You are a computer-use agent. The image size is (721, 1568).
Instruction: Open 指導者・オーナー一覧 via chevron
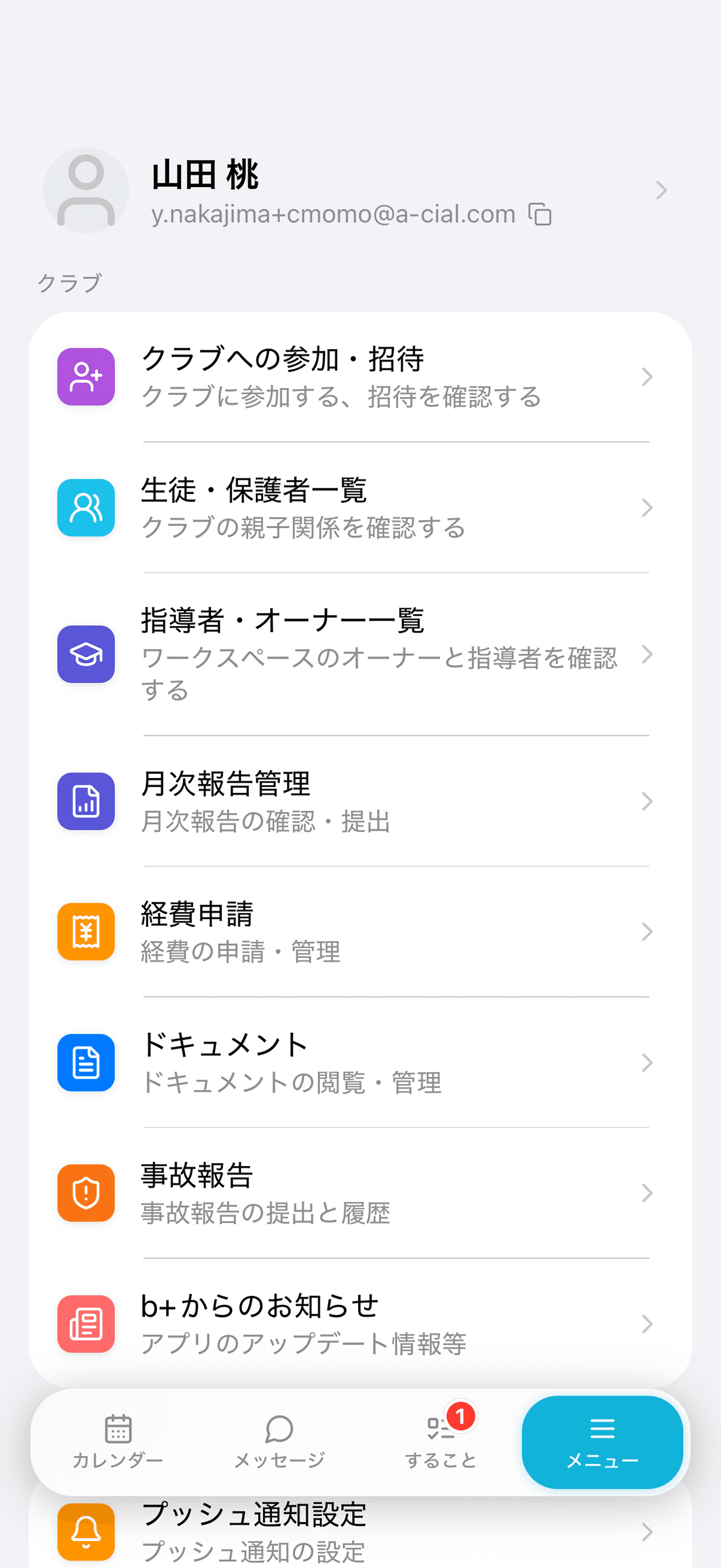point(647,654)
